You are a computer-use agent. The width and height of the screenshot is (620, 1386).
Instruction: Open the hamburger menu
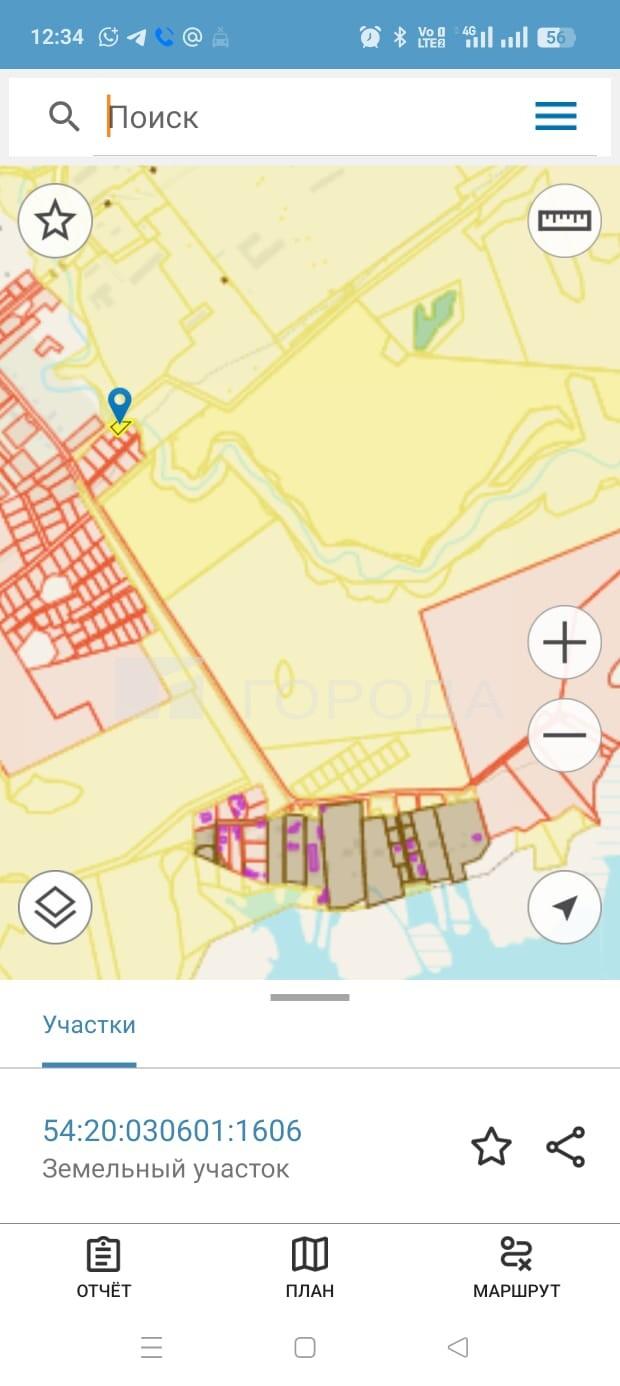pos(556,116)
